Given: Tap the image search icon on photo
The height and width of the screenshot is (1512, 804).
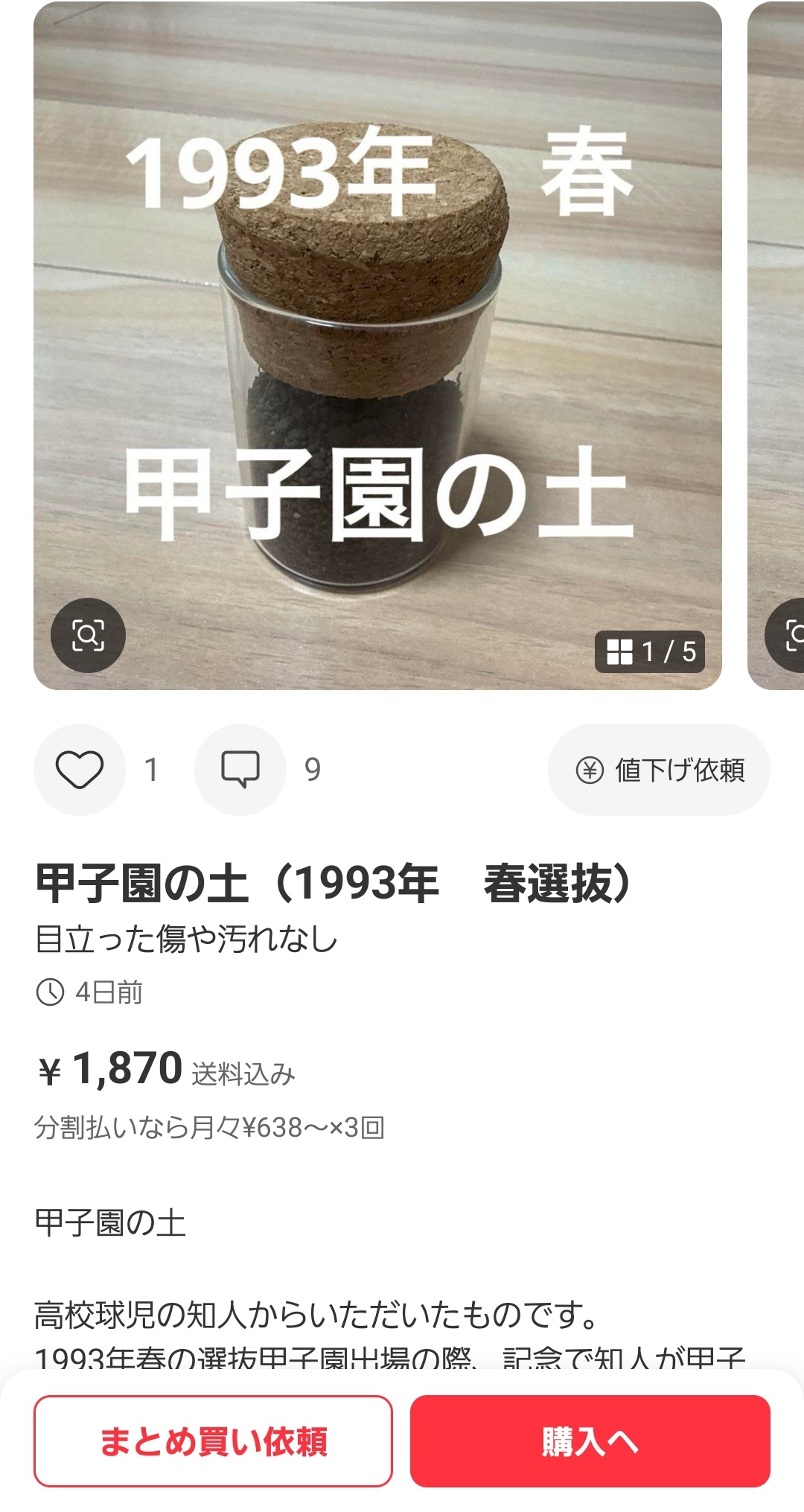Looking at the screenshot, I should tap(88, 635).
